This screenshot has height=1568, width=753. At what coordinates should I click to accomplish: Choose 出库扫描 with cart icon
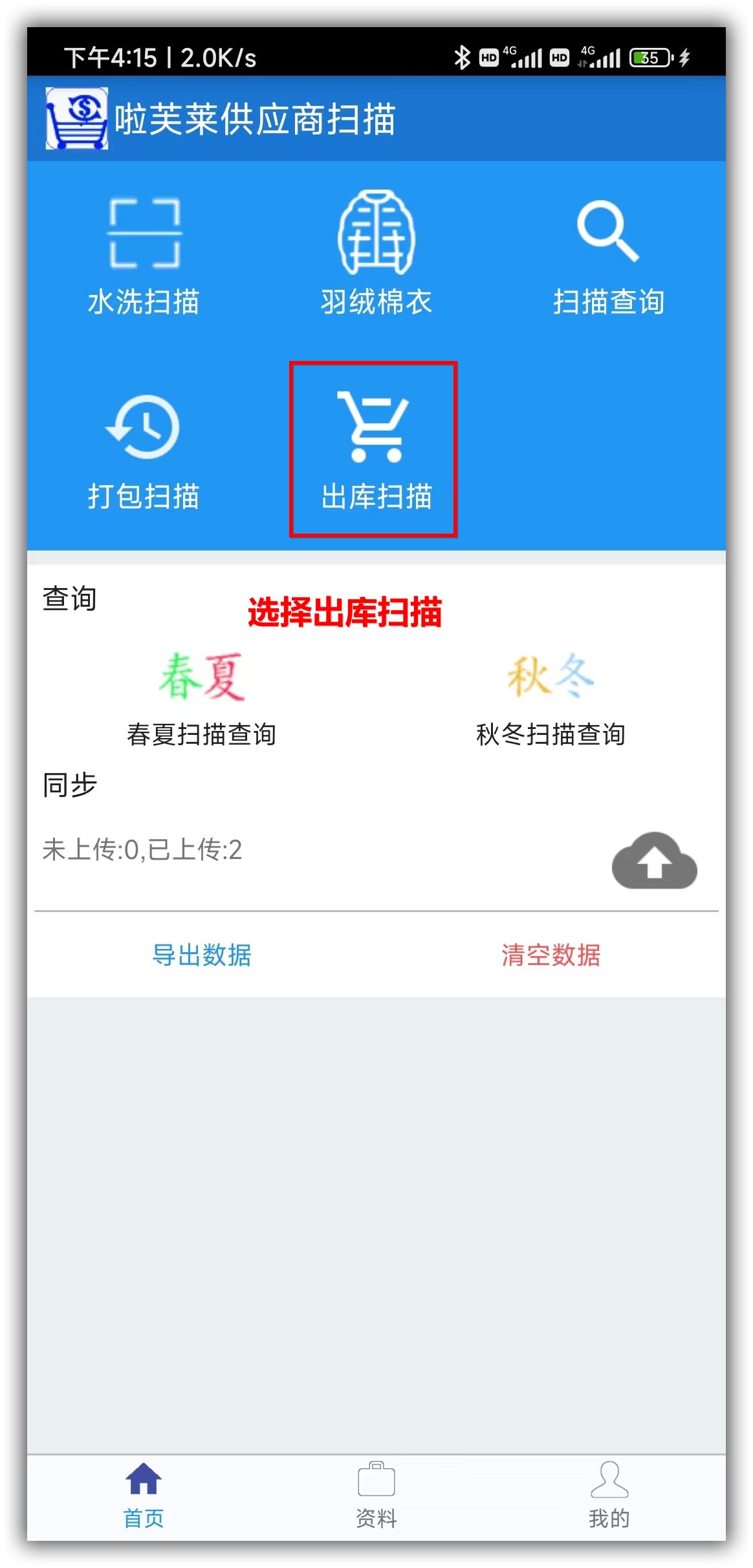[374, 450]
